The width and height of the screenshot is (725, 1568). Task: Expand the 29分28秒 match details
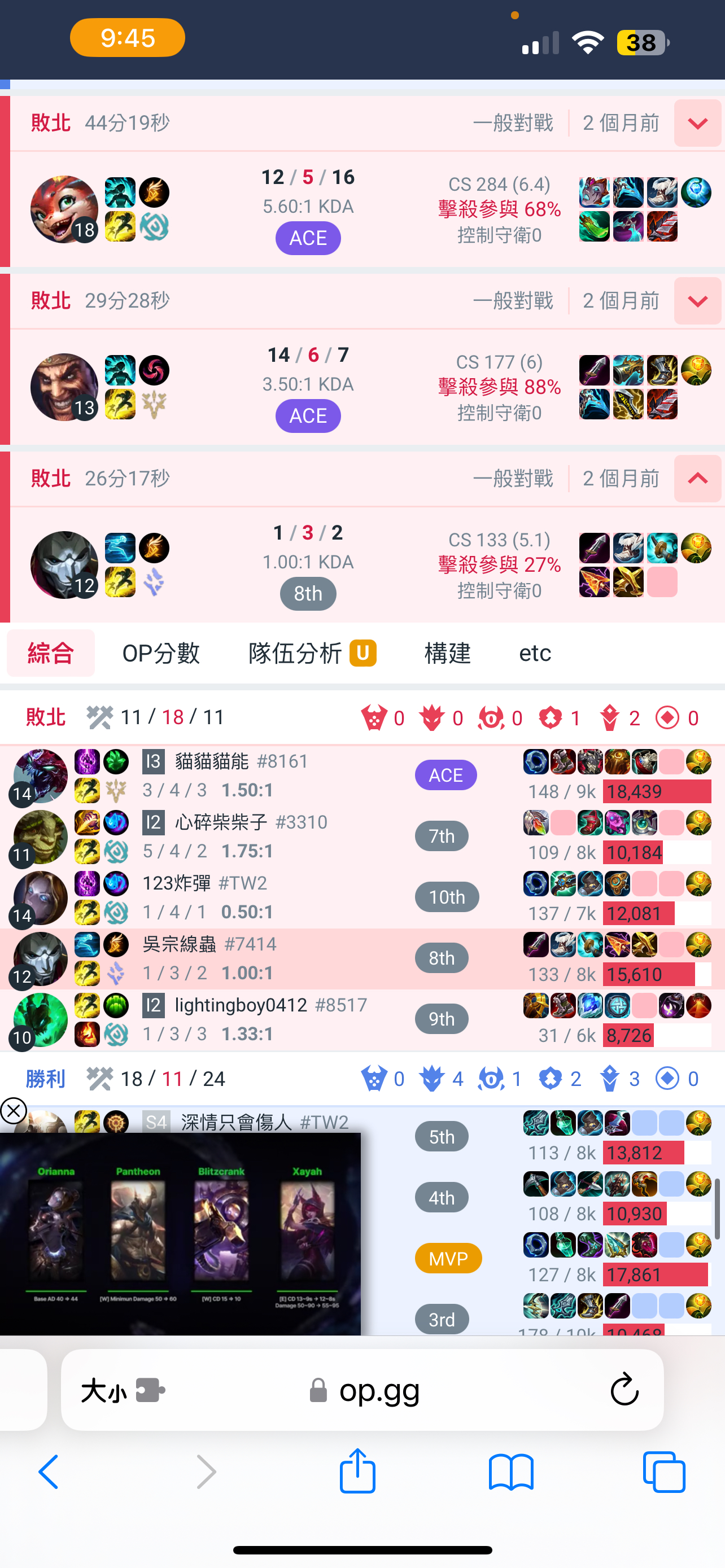pyautogui.click(x=697, y=301)
